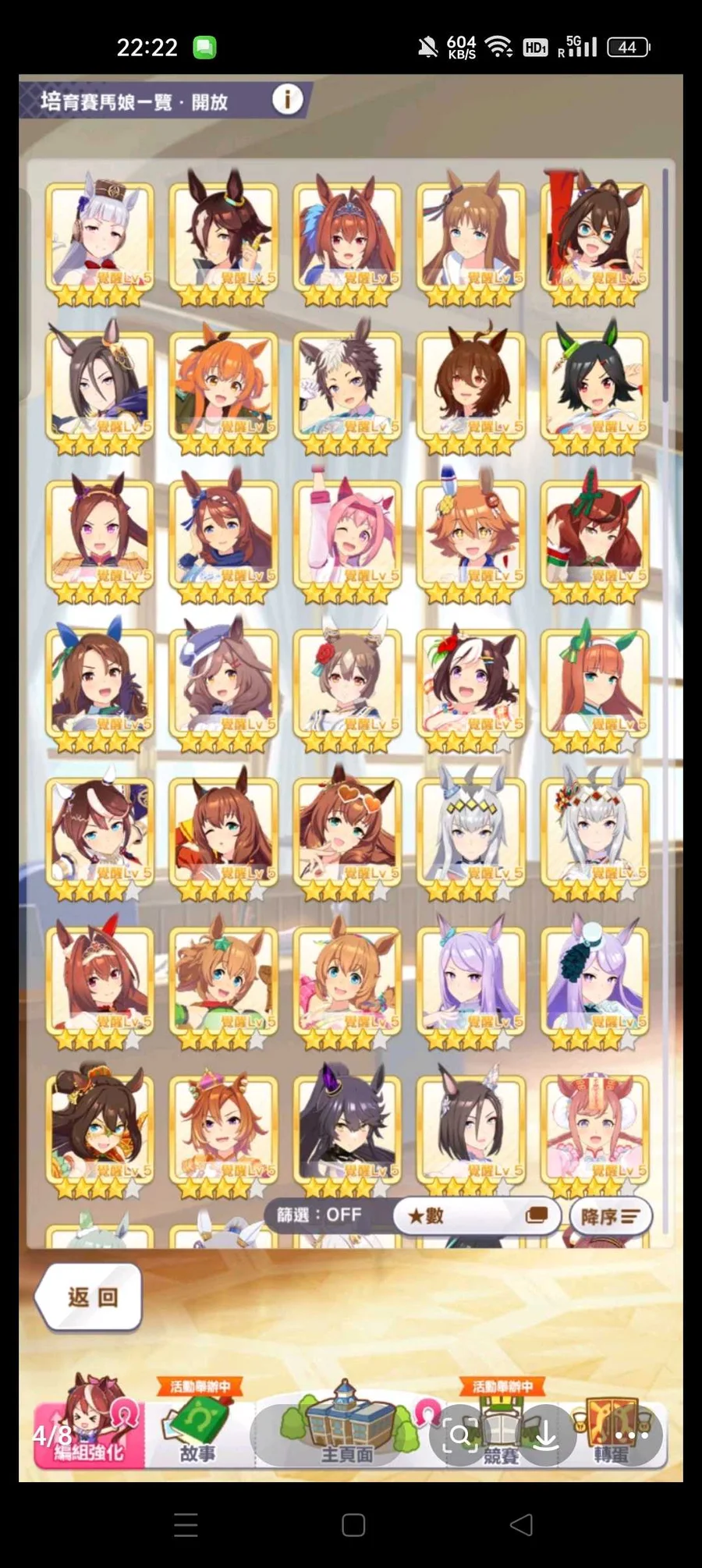The image size is (702, 1568).
Task: Tap the floating scan search icon
Action: [x=460, y=1434]
